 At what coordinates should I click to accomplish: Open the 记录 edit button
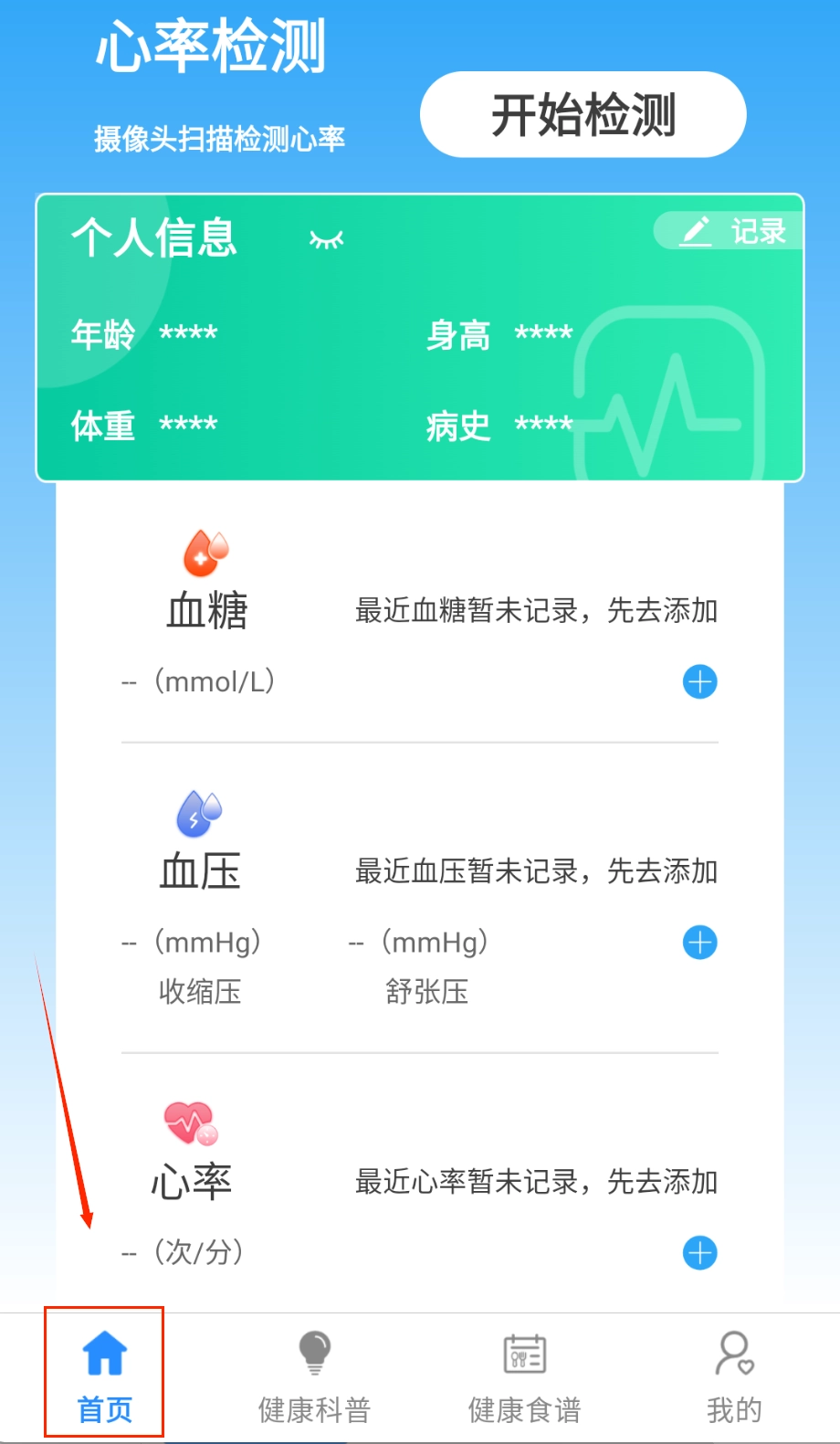732,231
